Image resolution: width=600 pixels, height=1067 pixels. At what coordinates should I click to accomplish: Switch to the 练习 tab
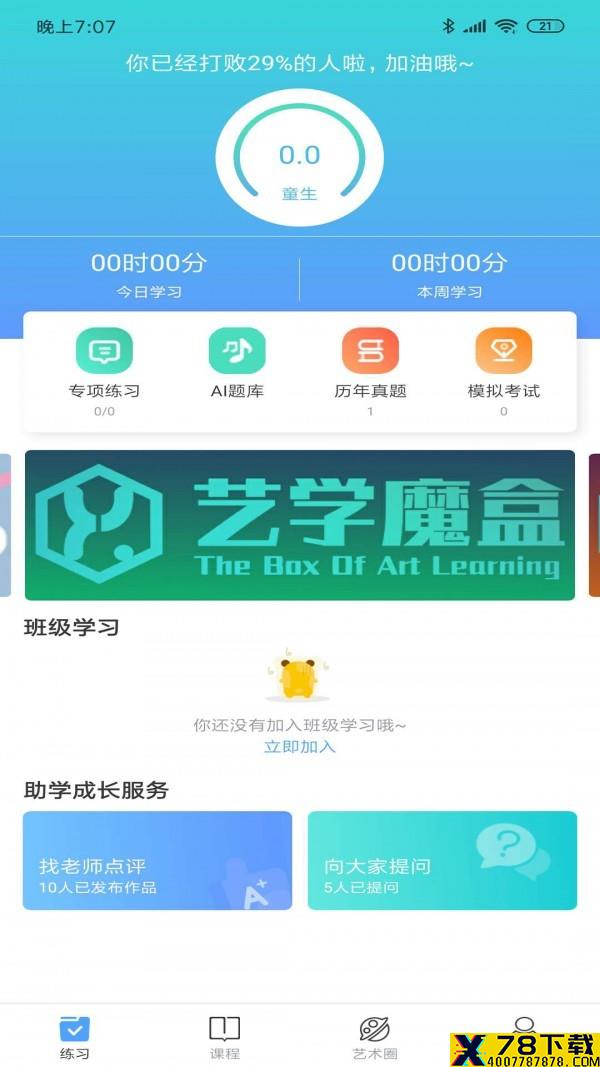tap(74, 1037)
